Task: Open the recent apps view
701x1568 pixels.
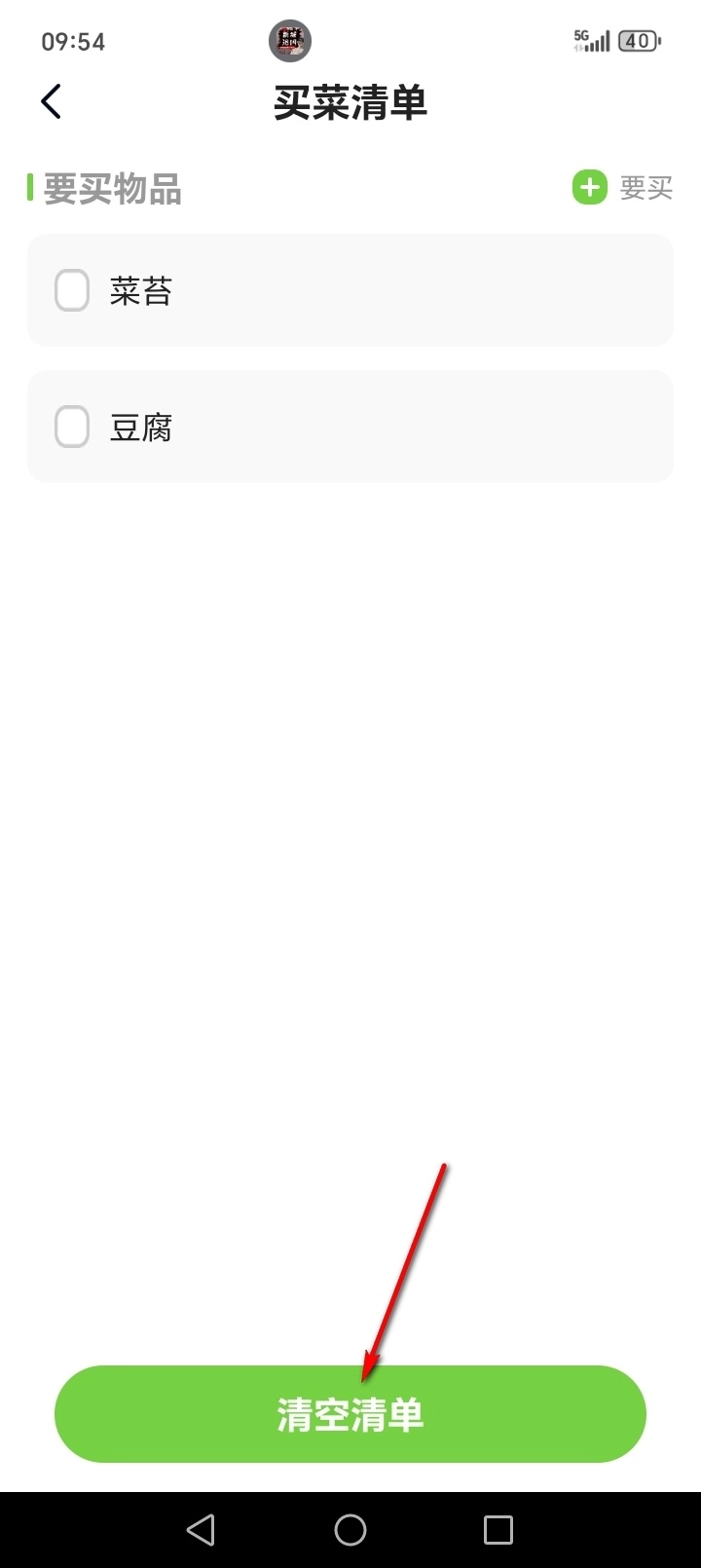Action: click(x=498, y=1530)
